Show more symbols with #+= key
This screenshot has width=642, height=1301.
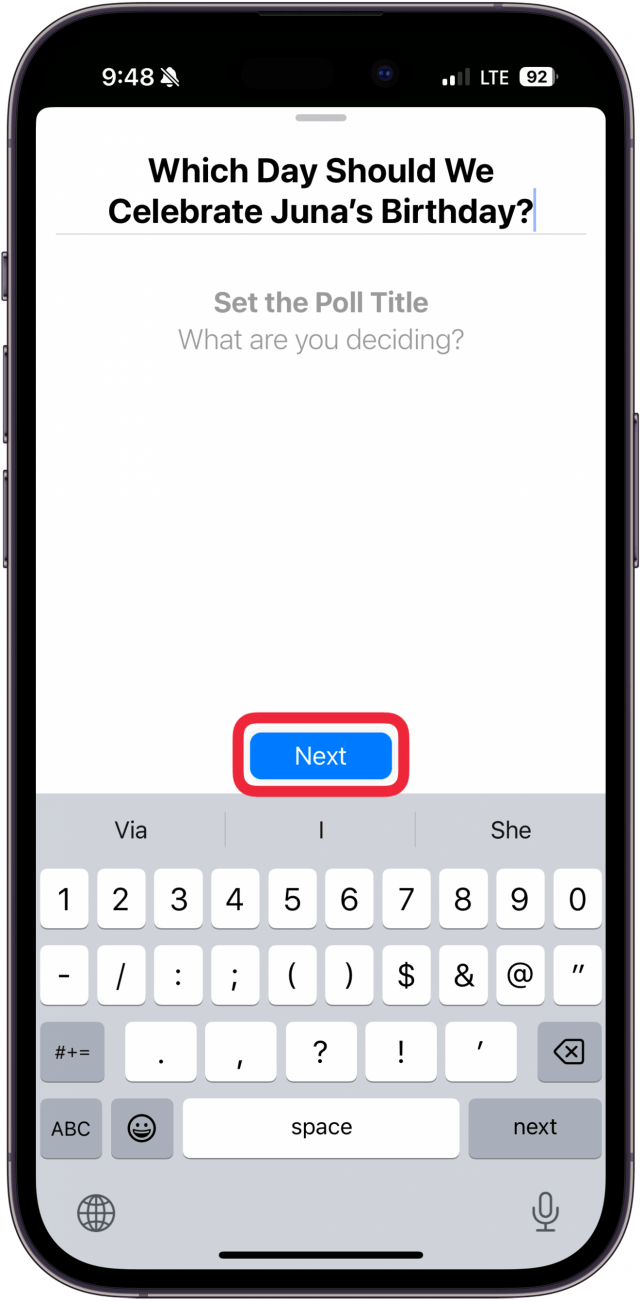[x=72, y=1052]
